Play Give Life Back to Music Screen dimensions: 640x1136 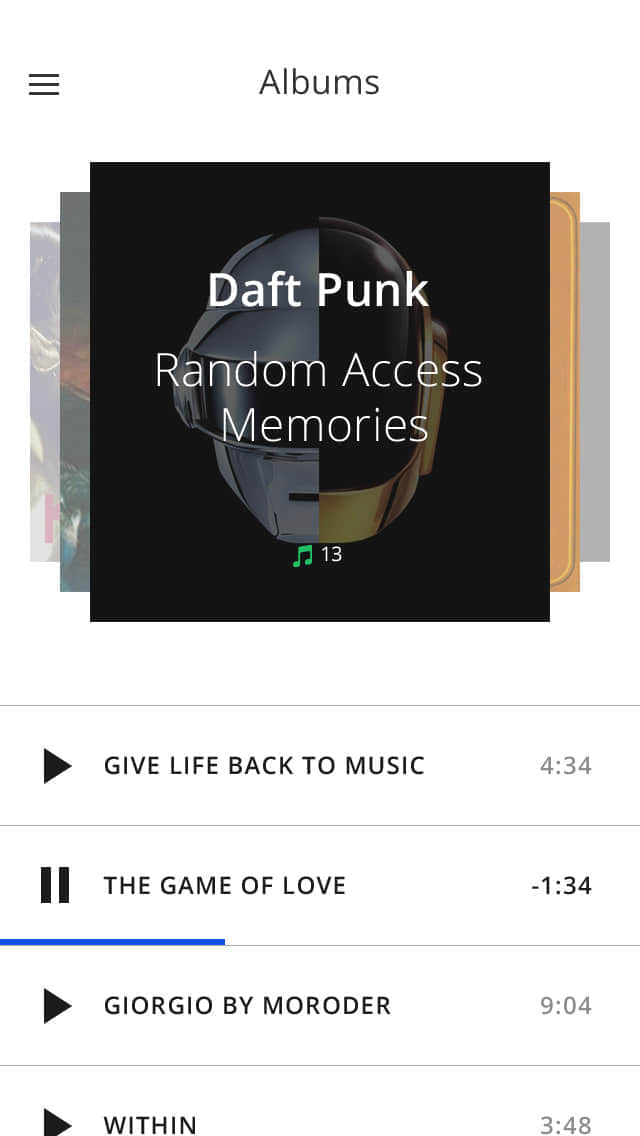[58, 766]
